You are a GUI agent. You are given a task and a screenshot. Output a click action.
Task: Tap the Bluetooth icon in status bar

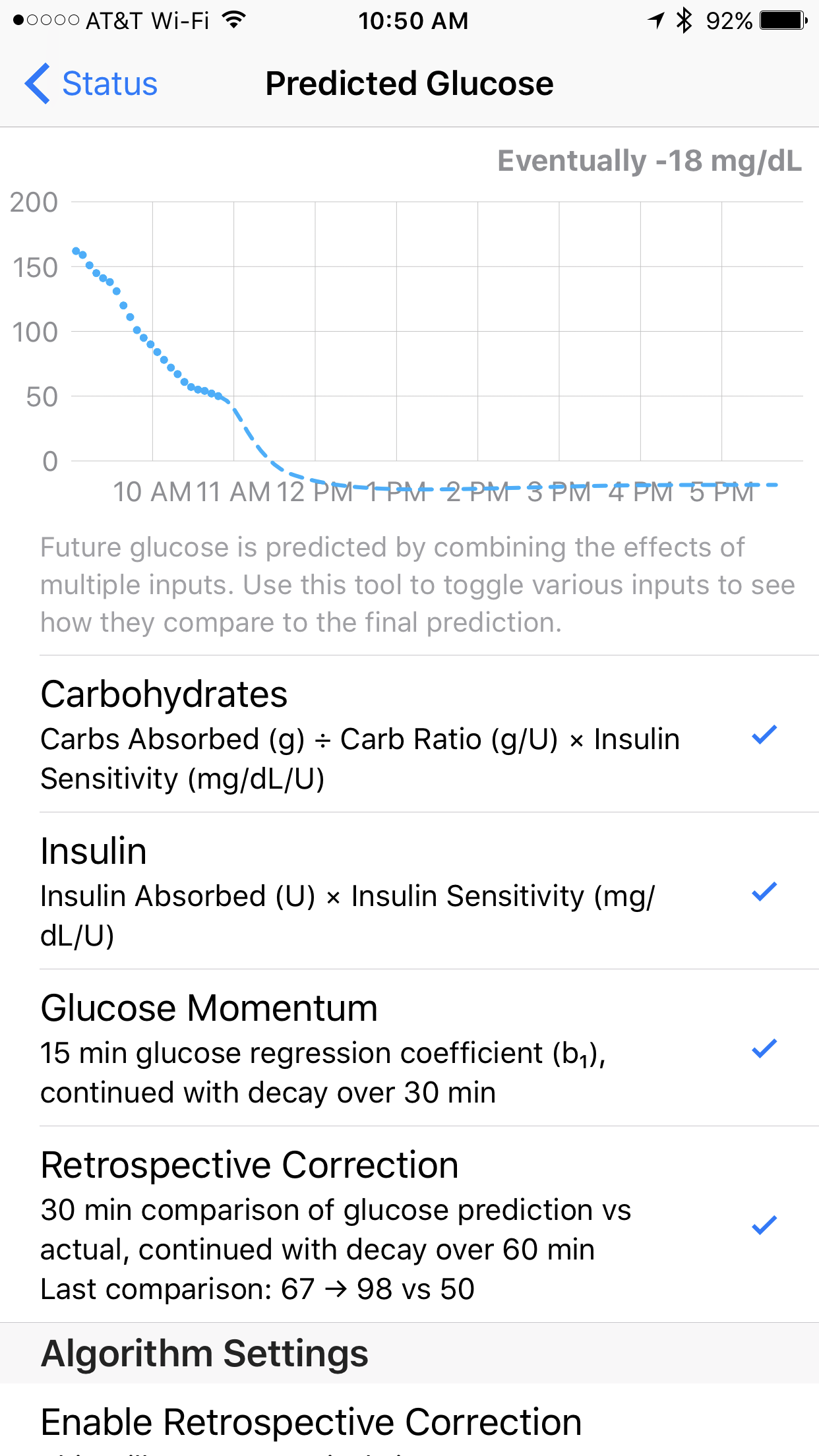pos(682,20)
